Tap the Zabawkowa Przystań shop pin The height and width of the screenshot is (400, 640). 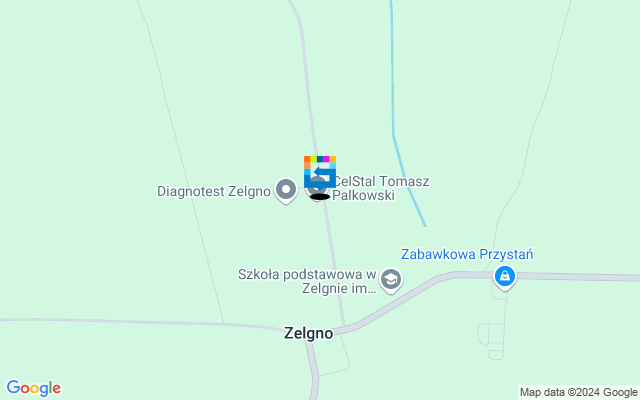point(505,276)
